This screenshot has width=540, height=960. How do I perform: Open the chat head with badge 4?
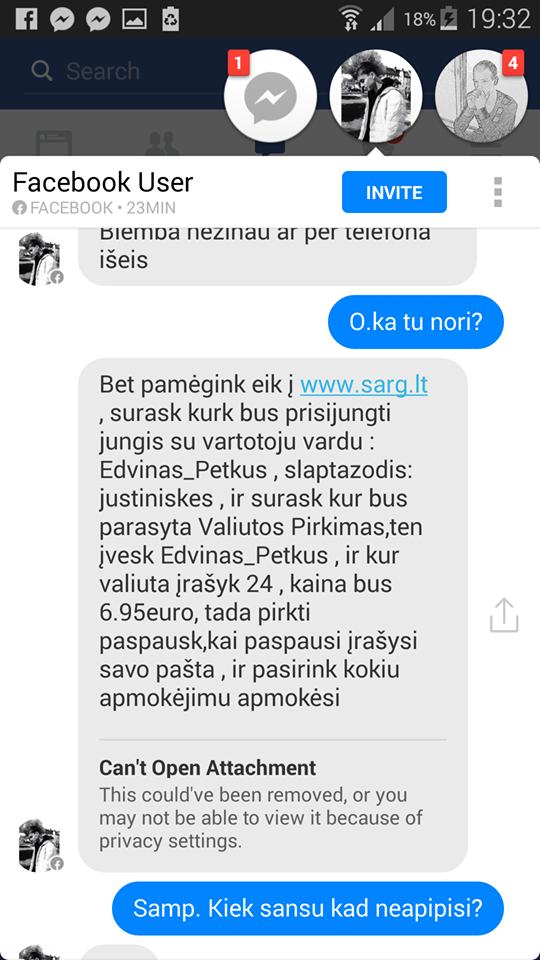coord(481,96)
